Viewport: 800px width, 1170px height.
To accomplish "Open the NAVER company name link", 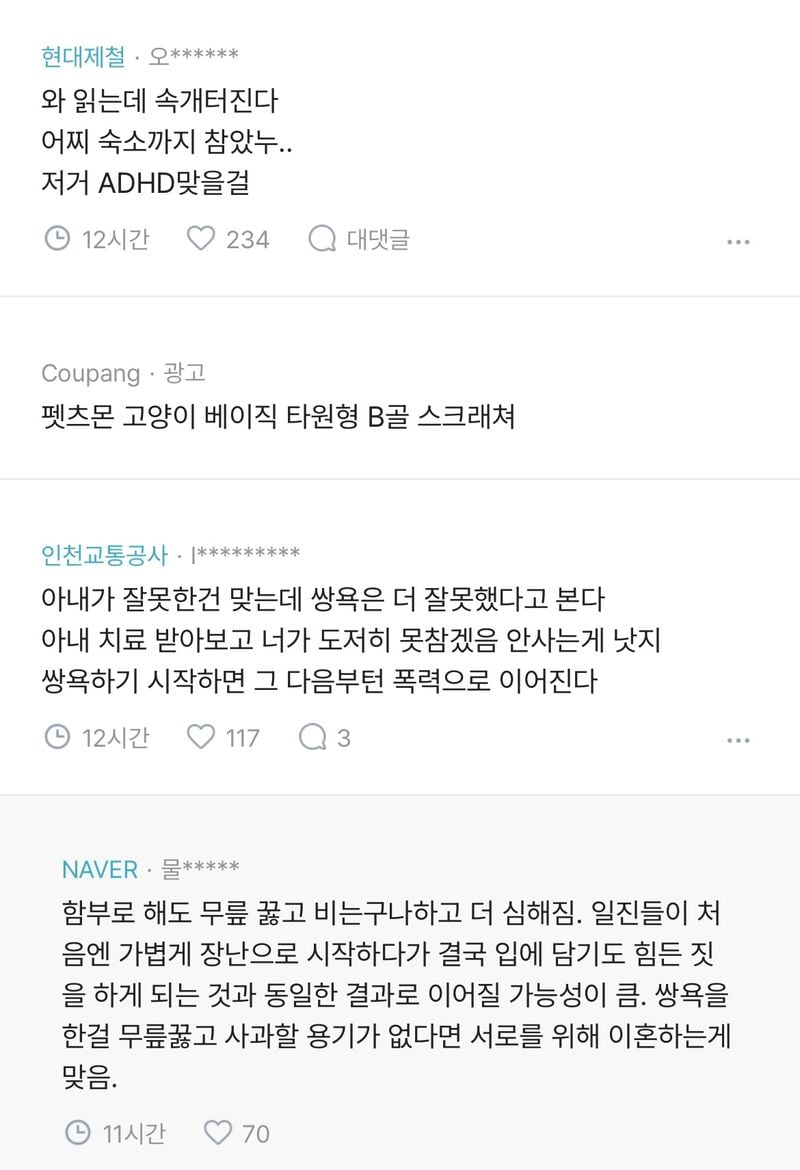I will [x=99, y=869].
